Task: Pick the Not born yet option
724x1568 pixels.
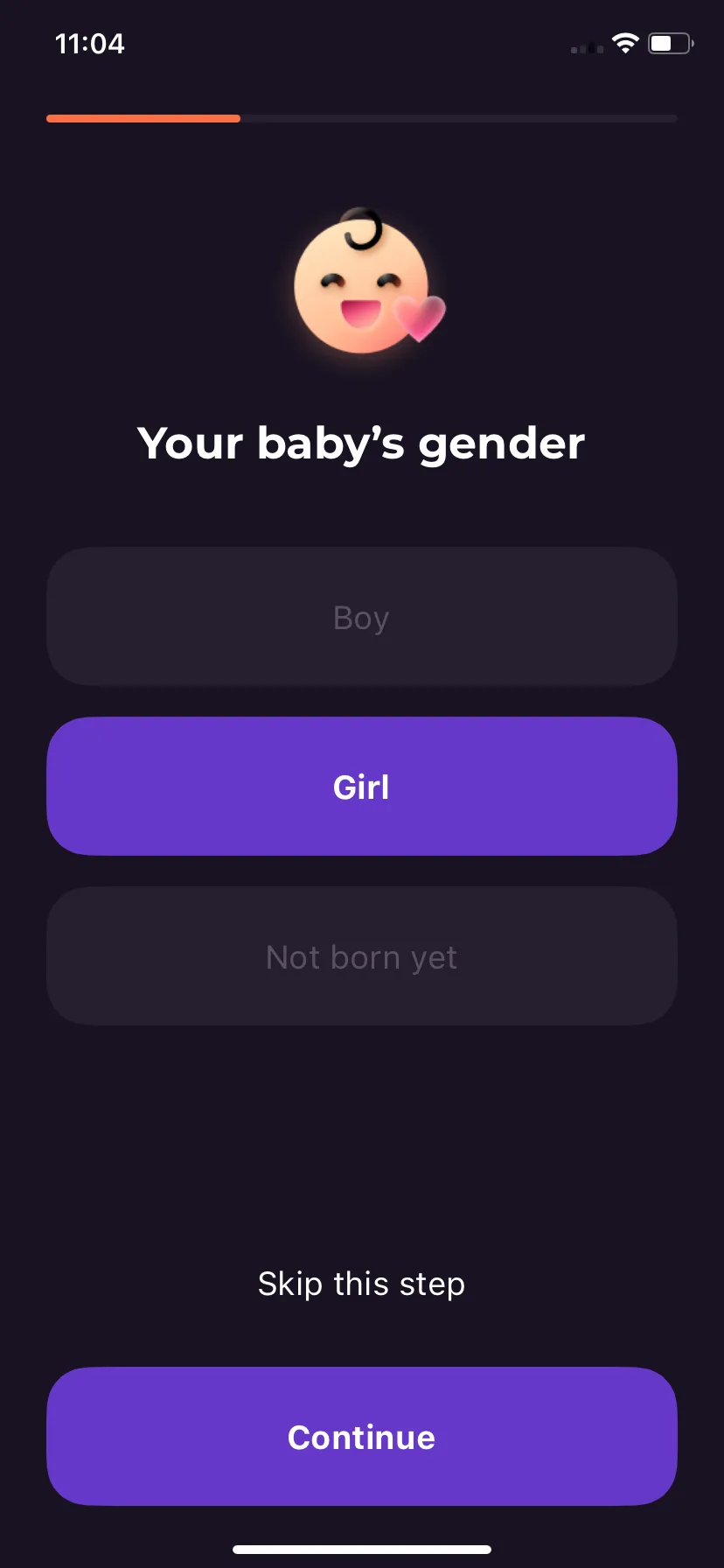Action: click(x=361, y=956)
